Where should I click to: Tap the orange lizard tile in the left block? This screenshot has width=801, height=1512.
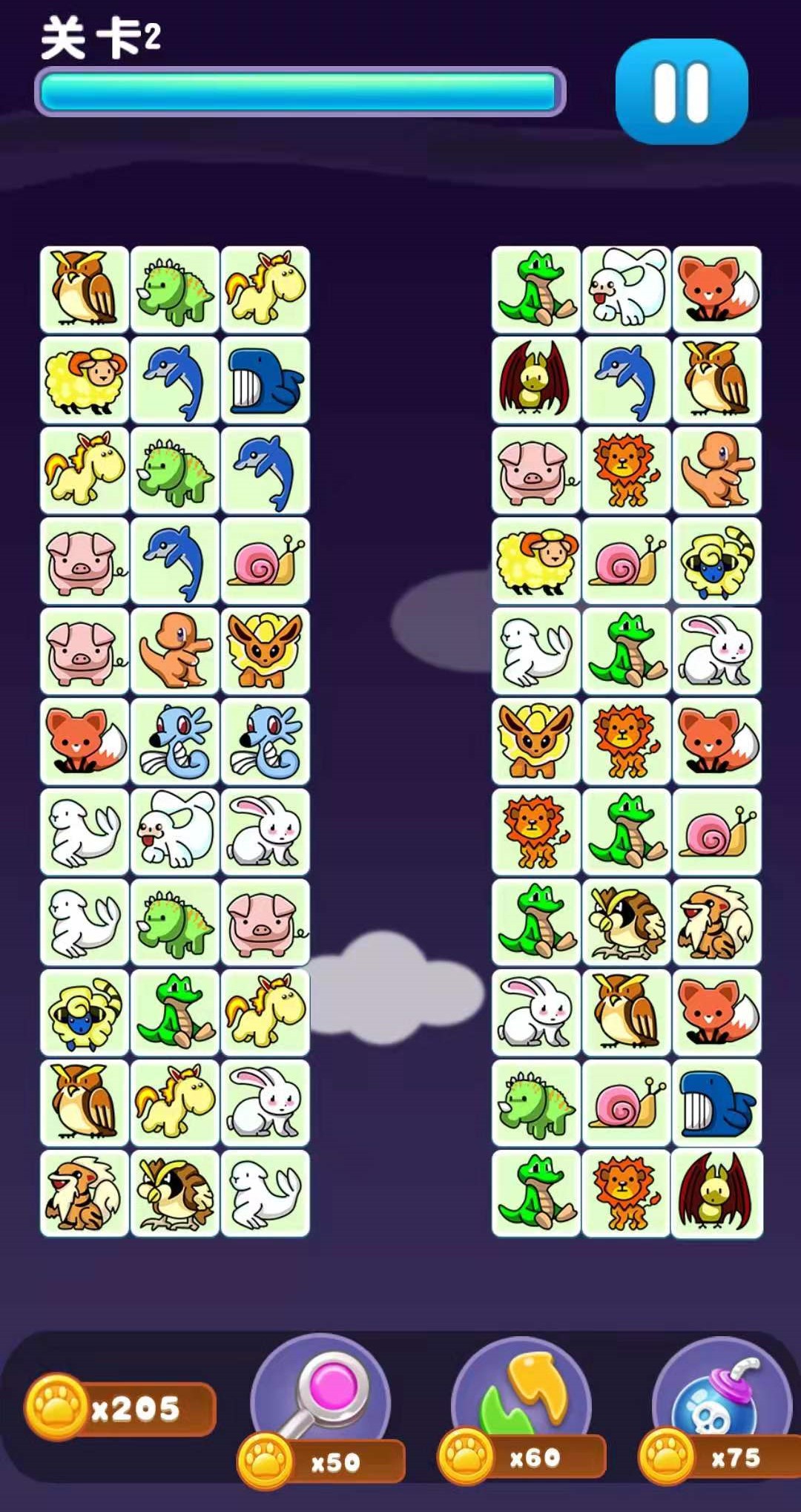click(175, 651)
